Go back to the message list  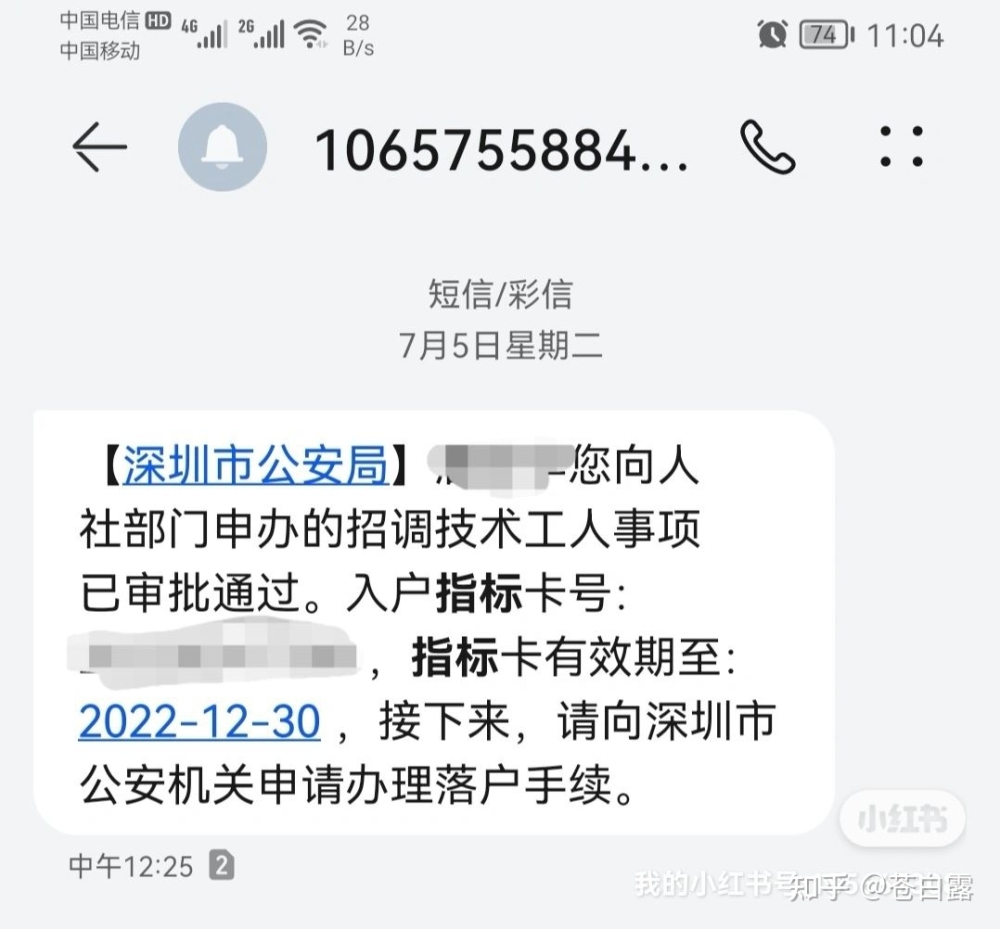click(100, 147)
